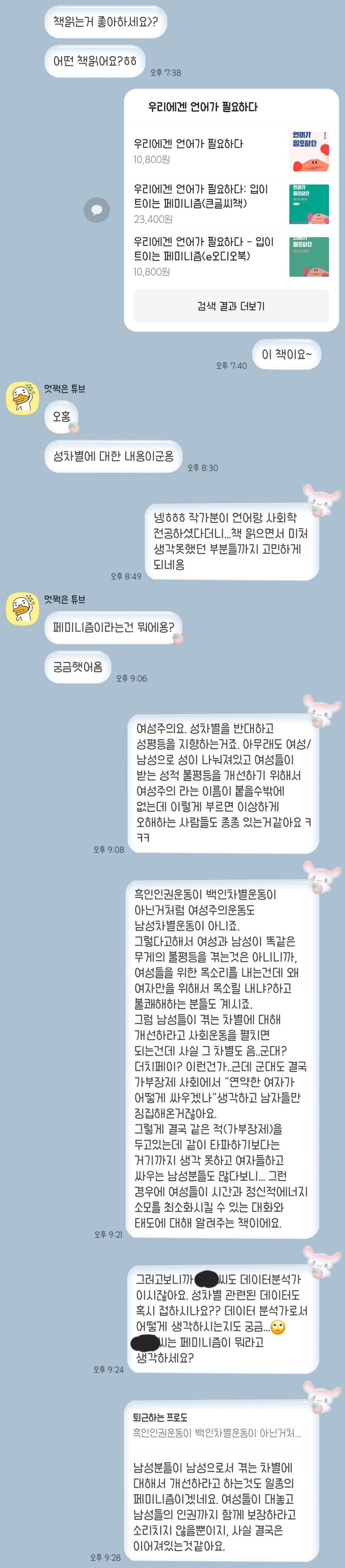Open 멋쩍은 튜브's profile picture above 오홍

point(23,399)
